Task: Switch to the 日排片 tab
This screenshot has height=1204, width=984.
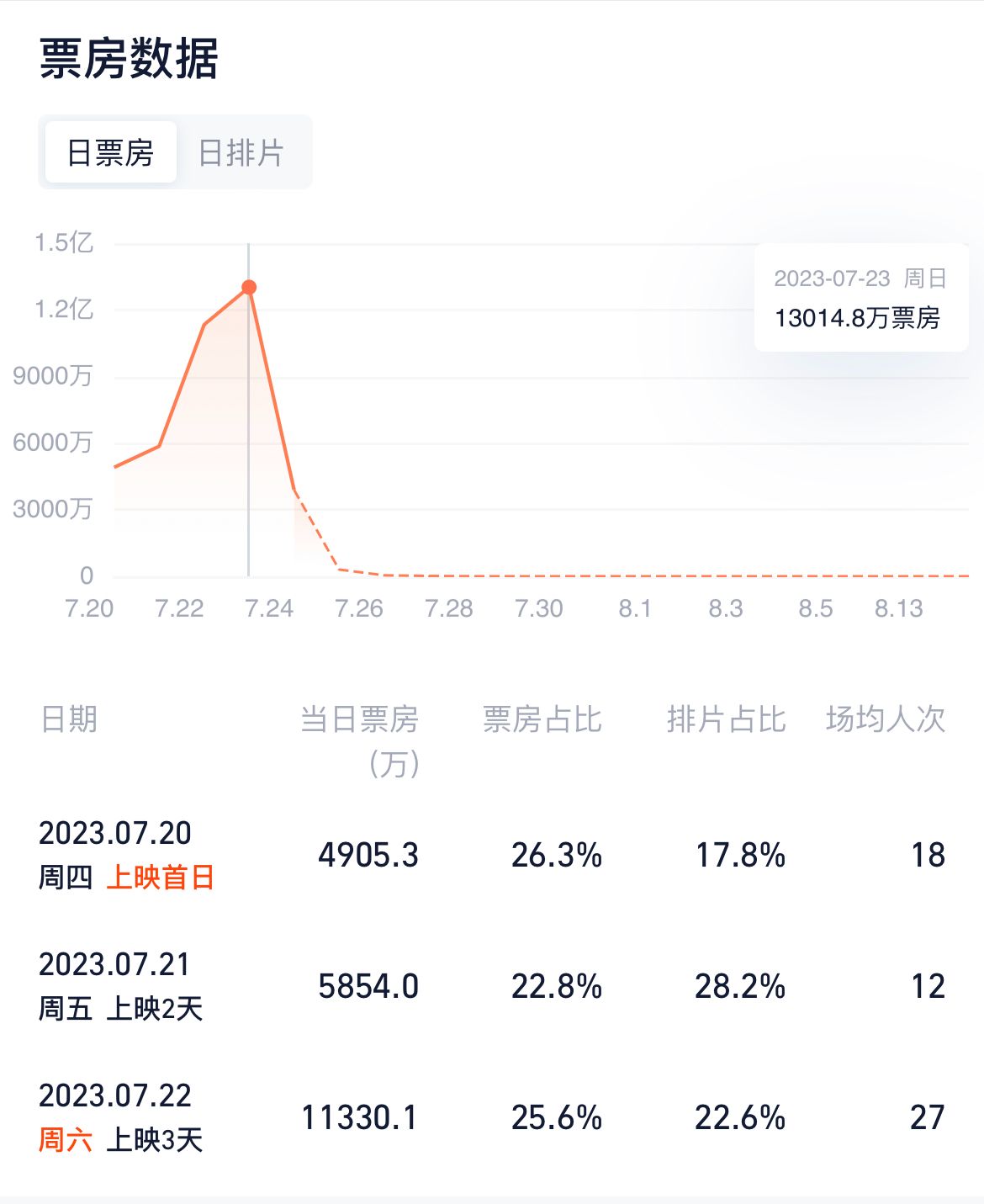Action: (x=241, y=153)
